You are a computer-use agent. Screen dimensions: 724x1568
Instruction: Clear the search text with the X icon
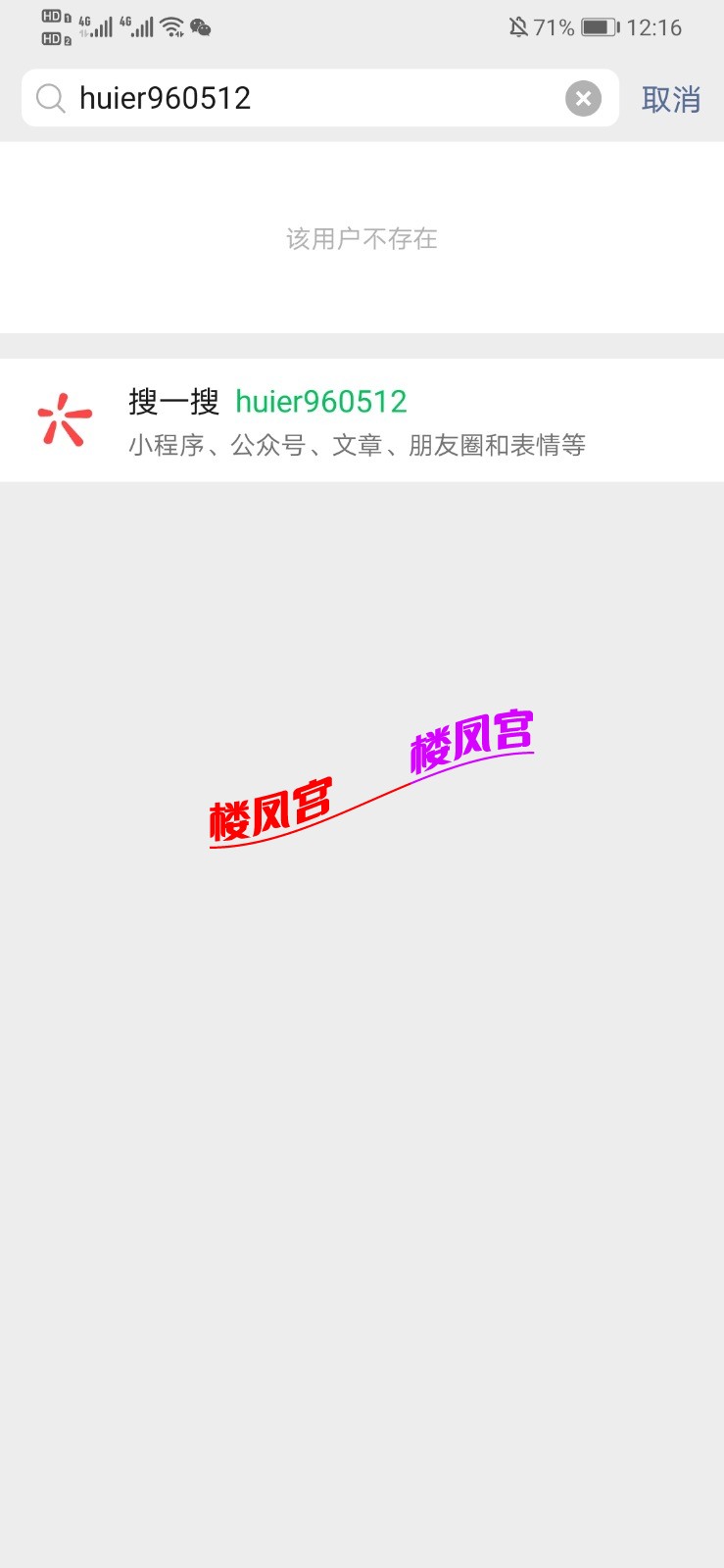583,98
